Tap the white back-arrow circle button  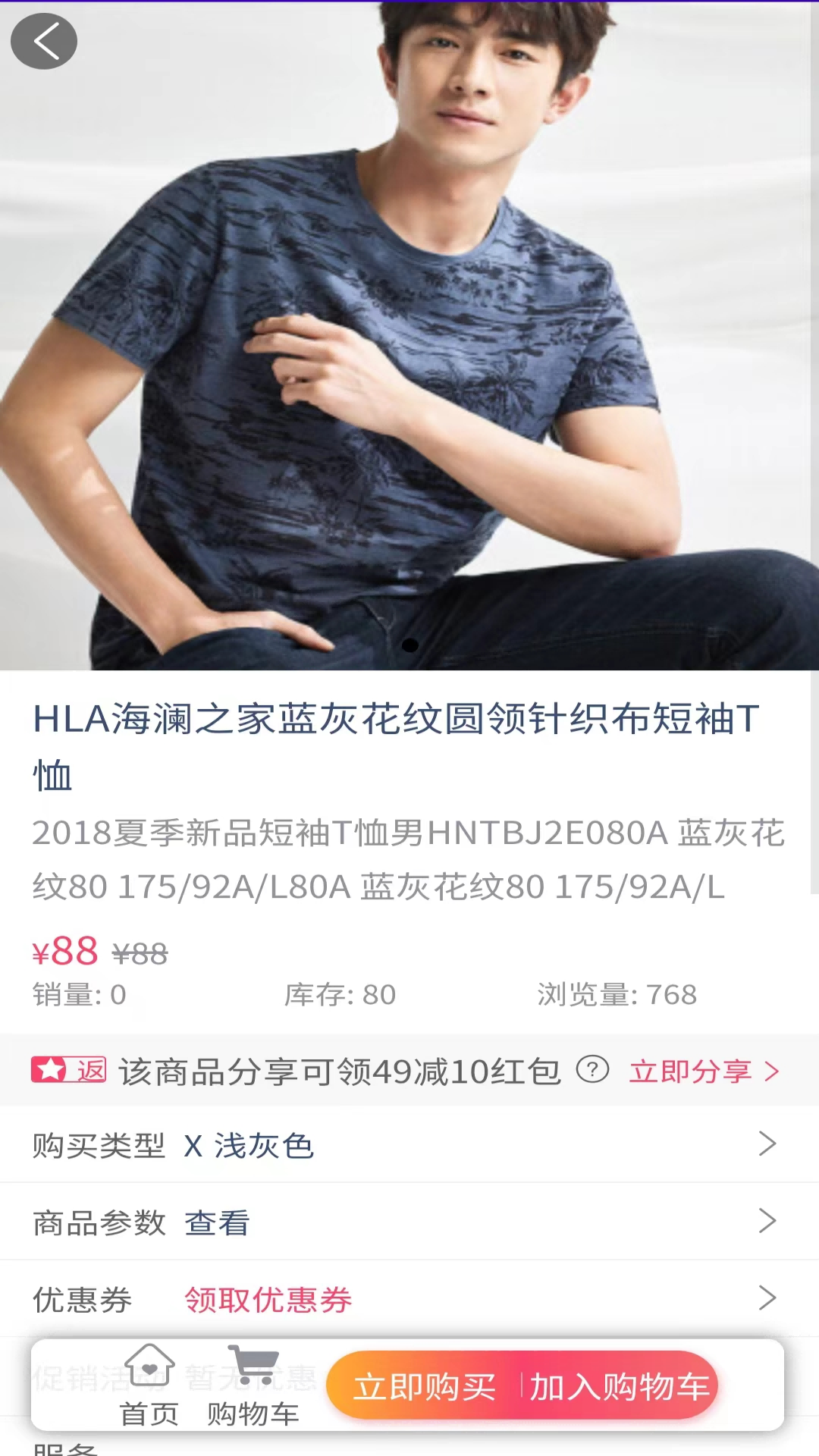click(x=43, y=42)
